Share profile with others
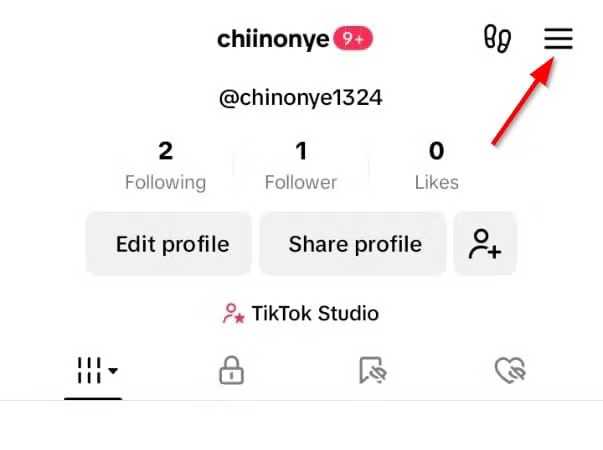This screenshot has width=603, height=450. click(x=354, y=244)
